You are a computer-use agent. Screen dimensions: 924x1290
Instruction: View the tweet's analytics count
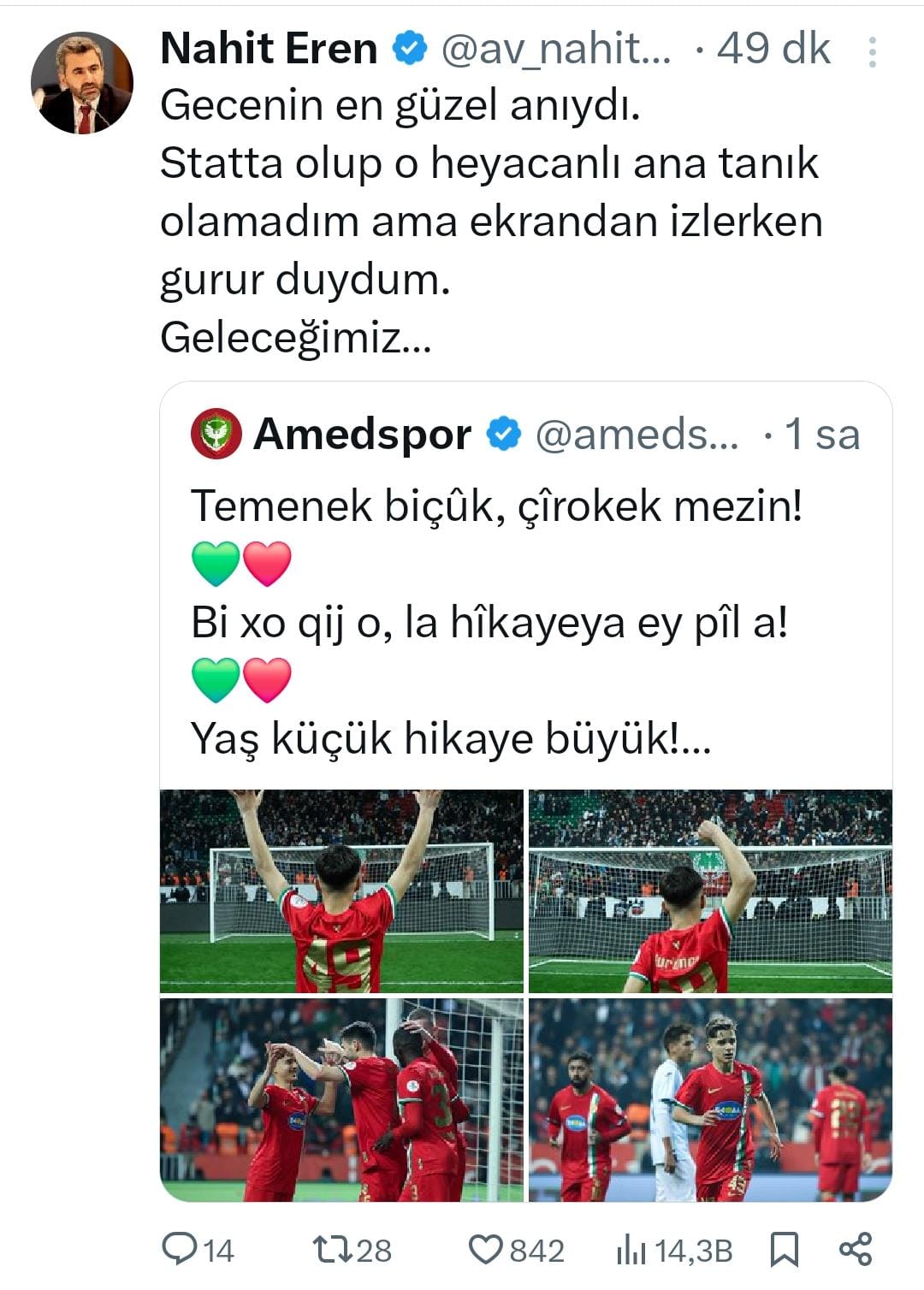coord(674,1251)
